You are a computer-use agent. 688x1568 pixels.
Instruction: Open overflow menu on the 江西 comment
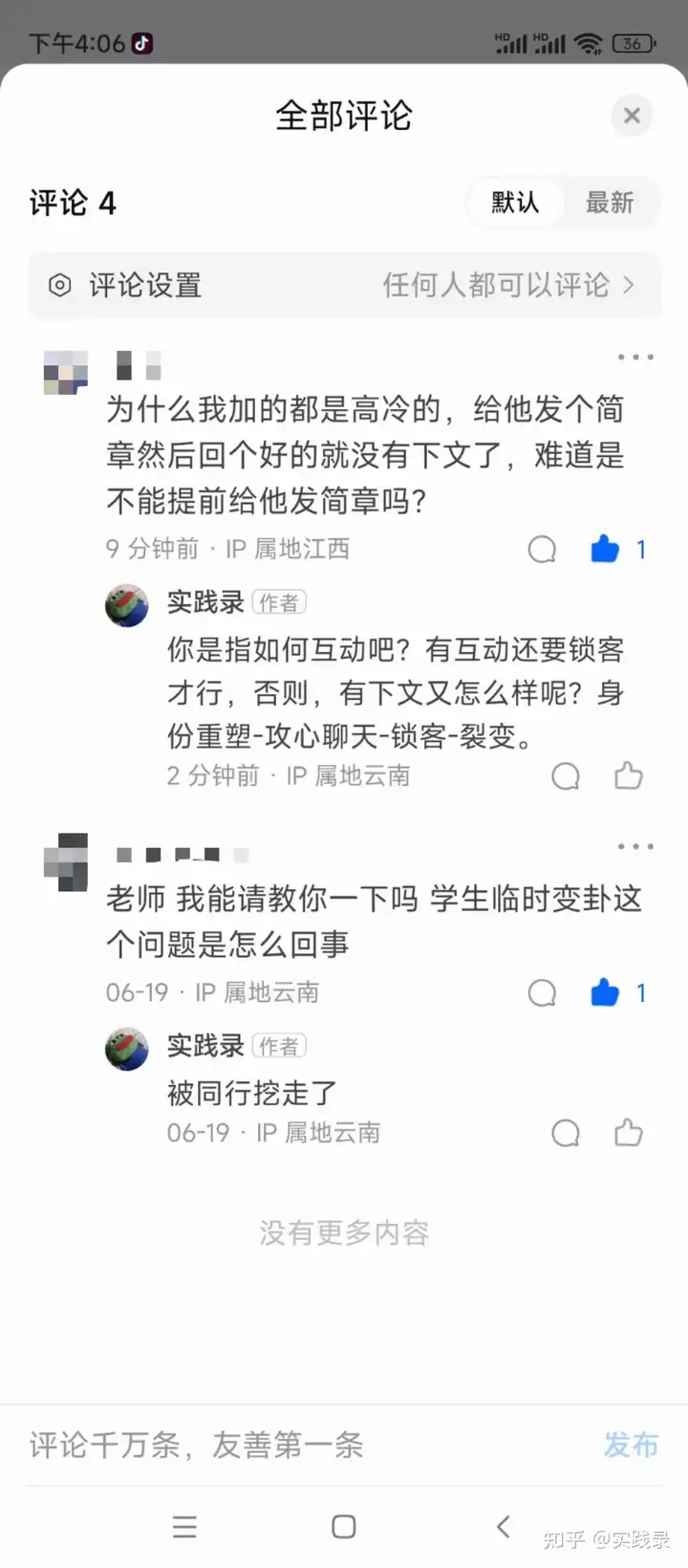(635, 358)
